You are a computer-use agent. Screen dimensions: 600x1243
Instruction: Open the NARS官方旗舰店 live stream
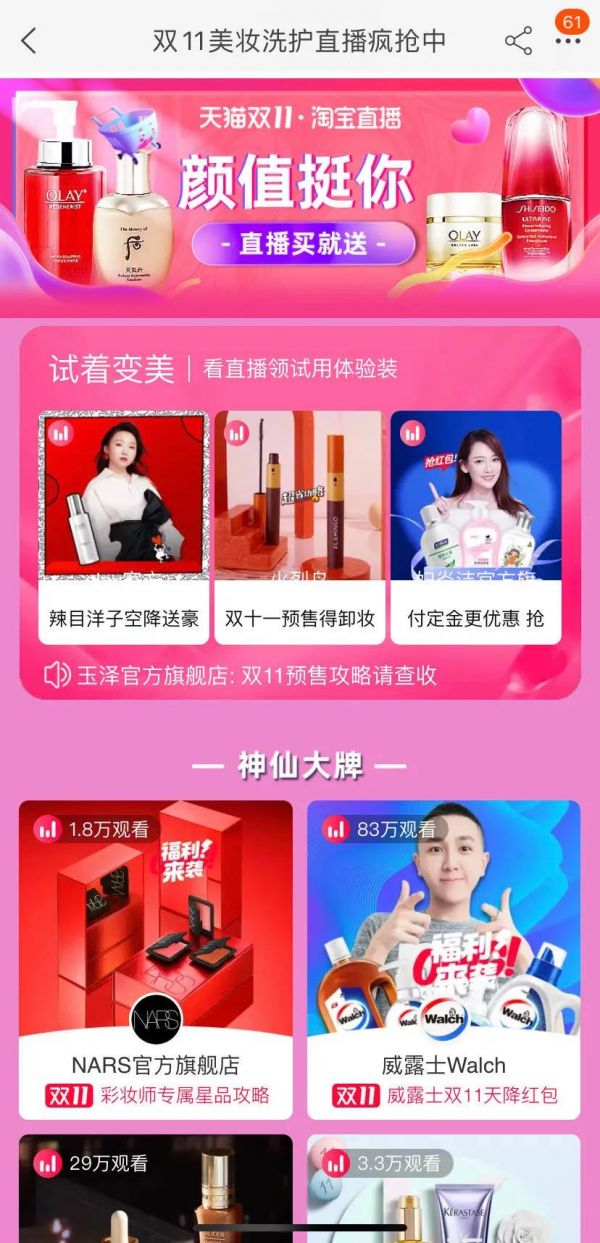click(x=156, y=958)
